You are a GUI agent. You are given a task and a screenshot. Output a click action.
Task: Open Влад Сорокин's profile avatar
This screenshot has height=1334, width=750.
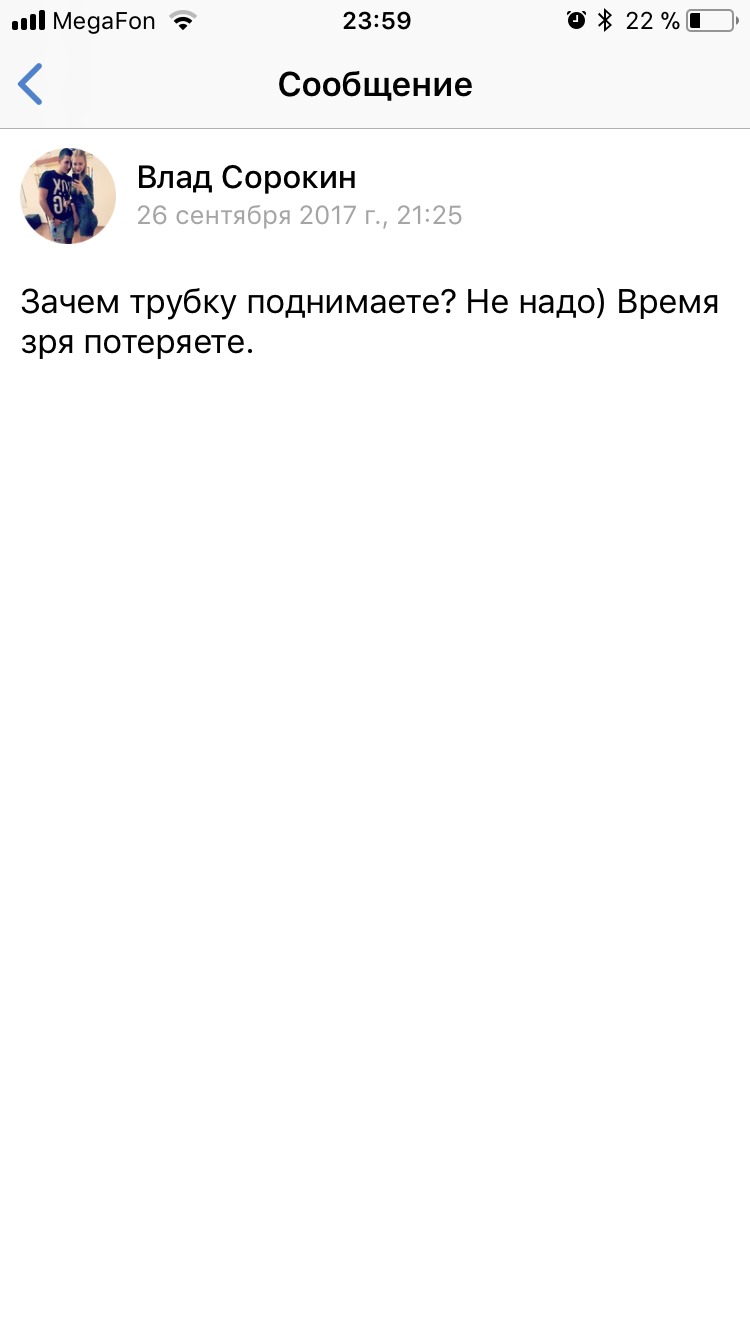pos(68,196)
